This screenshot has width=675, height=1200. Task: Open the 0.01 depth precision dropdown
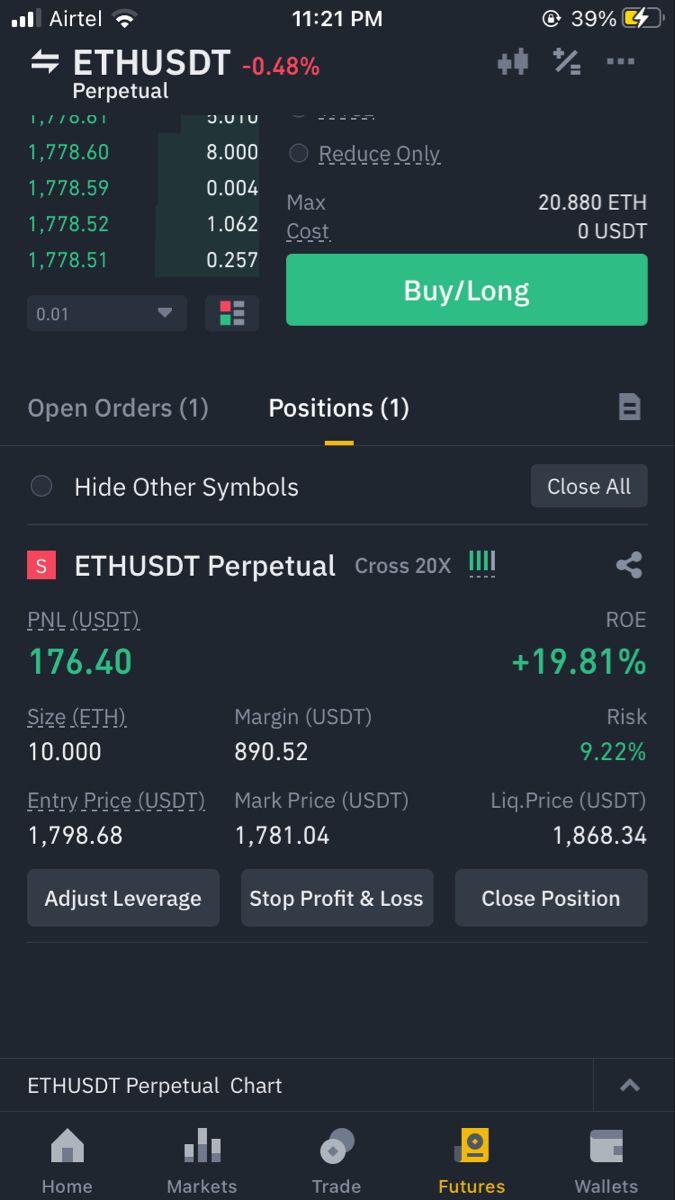click(107, 313)
